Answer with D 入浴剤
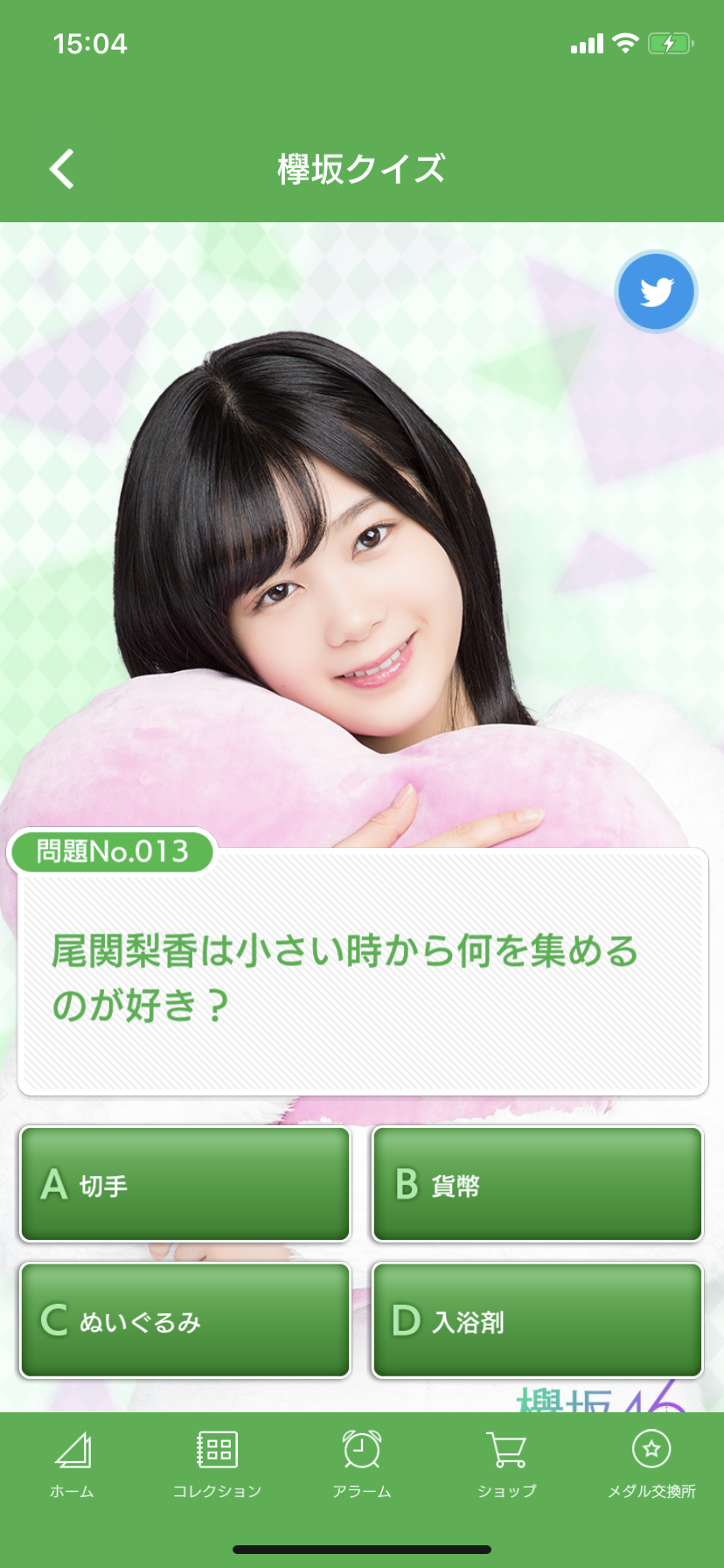The width and height of the screenshot is (724, 1568). (x=538, y=1319)
